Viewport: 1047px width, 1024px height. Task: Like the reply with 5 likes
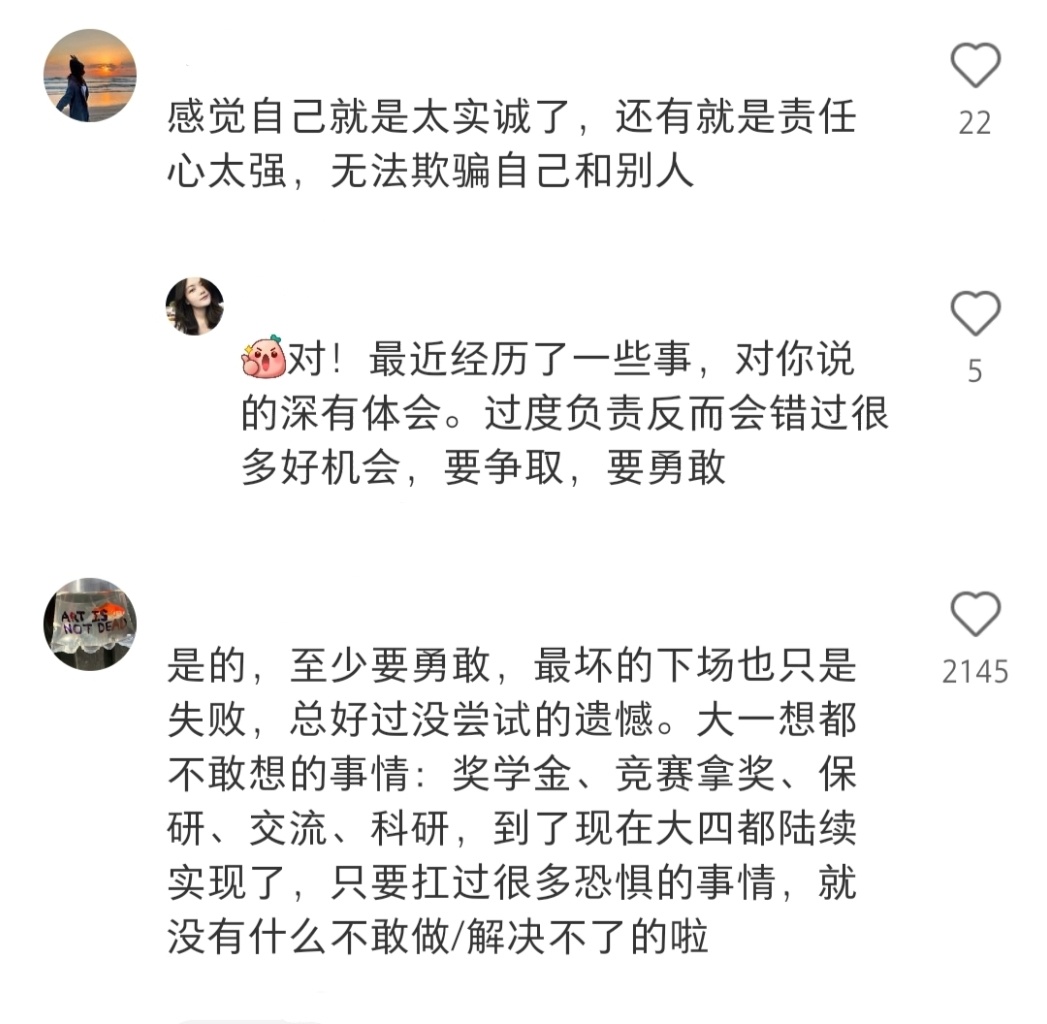(975, 314)
